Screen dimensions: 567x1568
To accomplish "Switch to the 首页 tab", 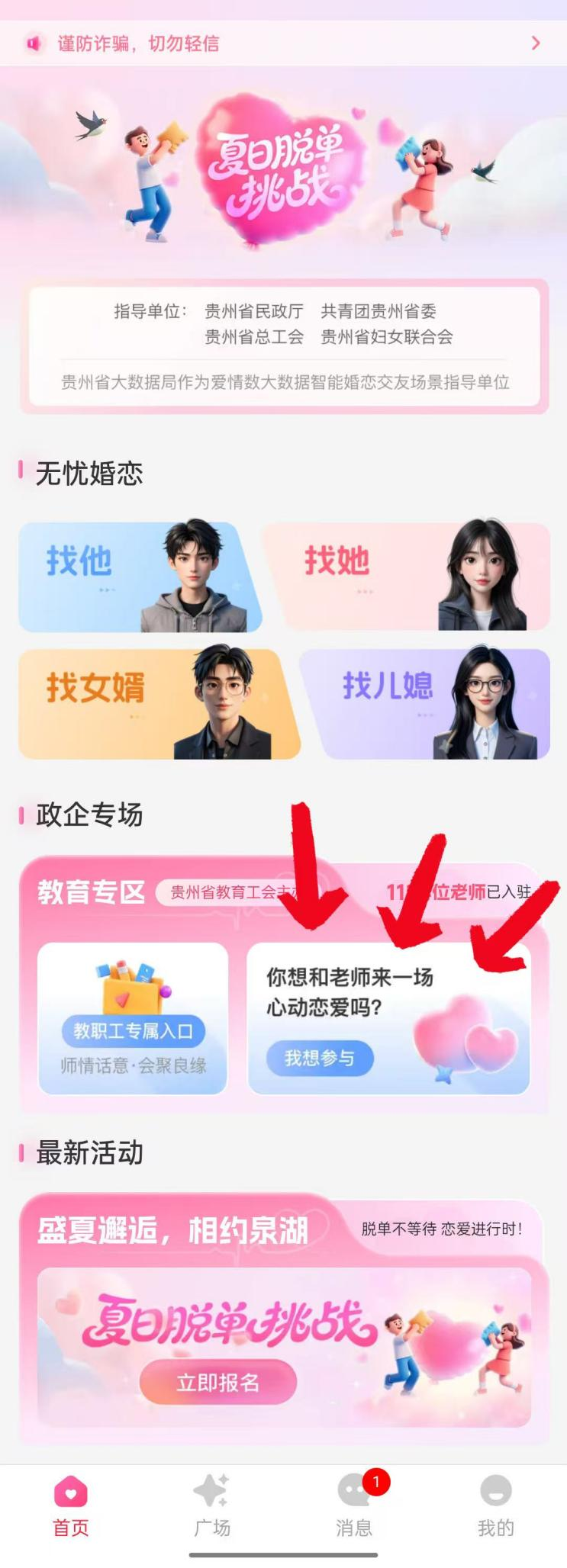I will 71,1507.
